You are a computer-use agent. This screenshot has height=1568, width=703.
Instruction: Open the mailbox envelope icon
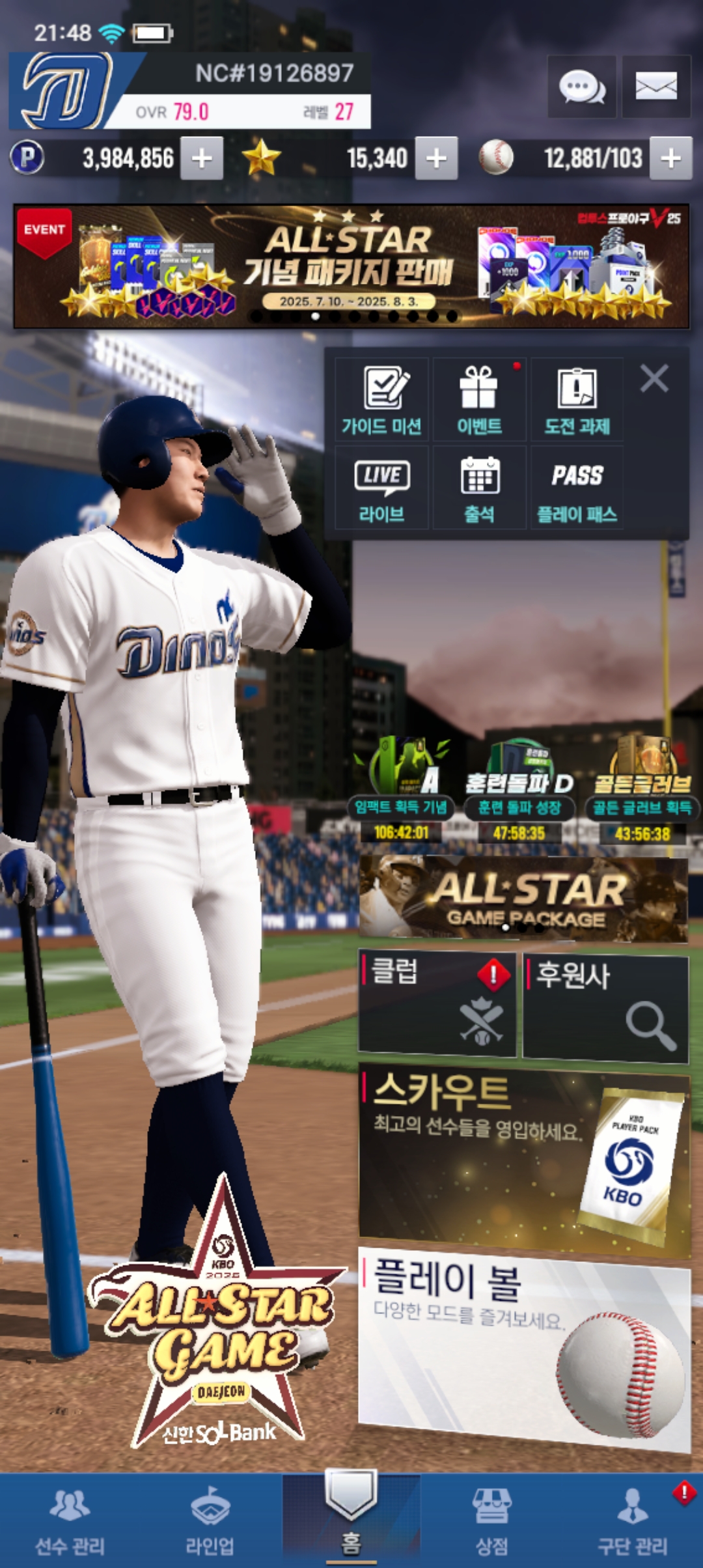pyautogui.click(x=656, y=87)
